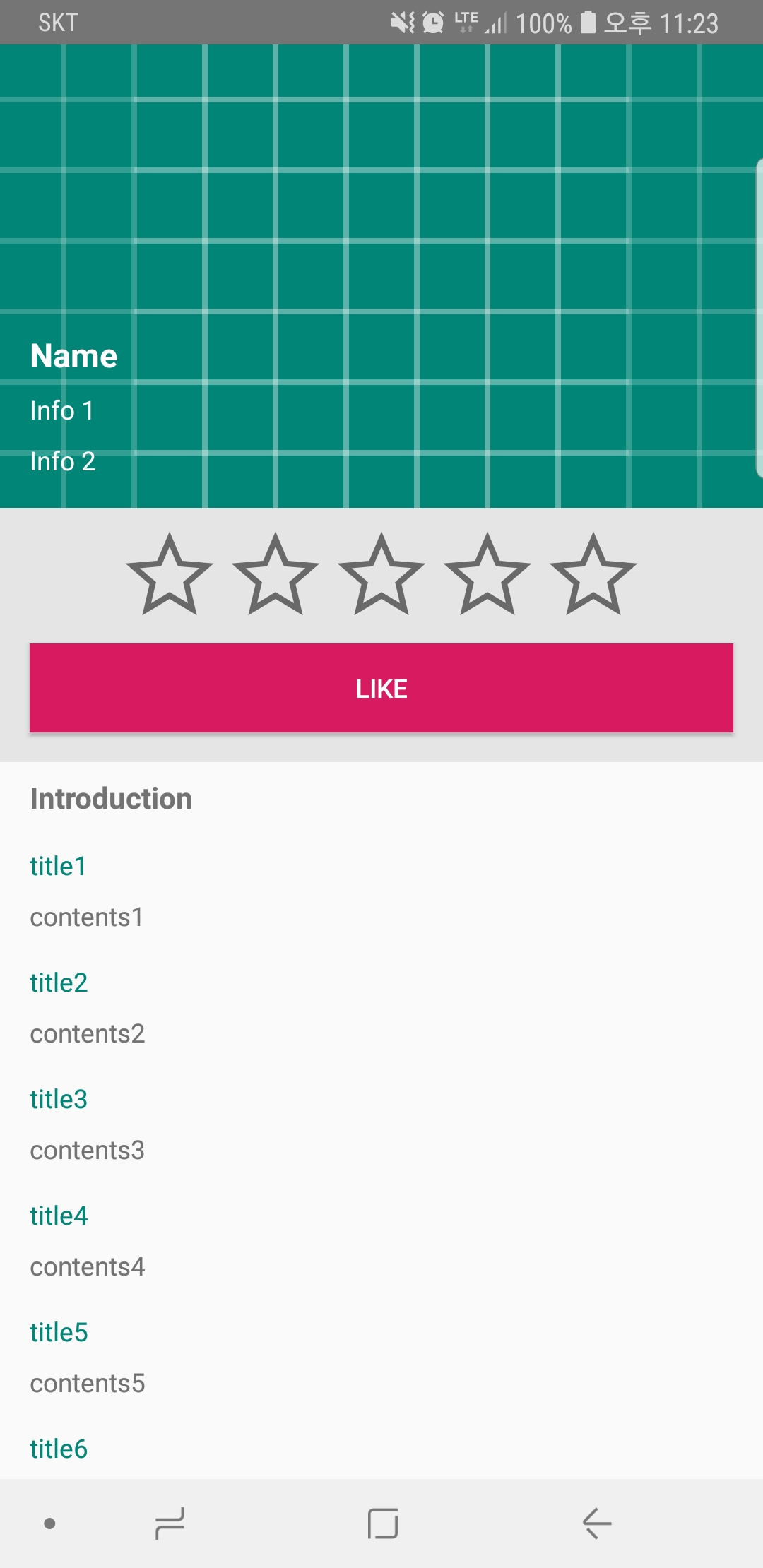
Task: Rate five stars by tapping last star
Action: [x=593, y=576]
